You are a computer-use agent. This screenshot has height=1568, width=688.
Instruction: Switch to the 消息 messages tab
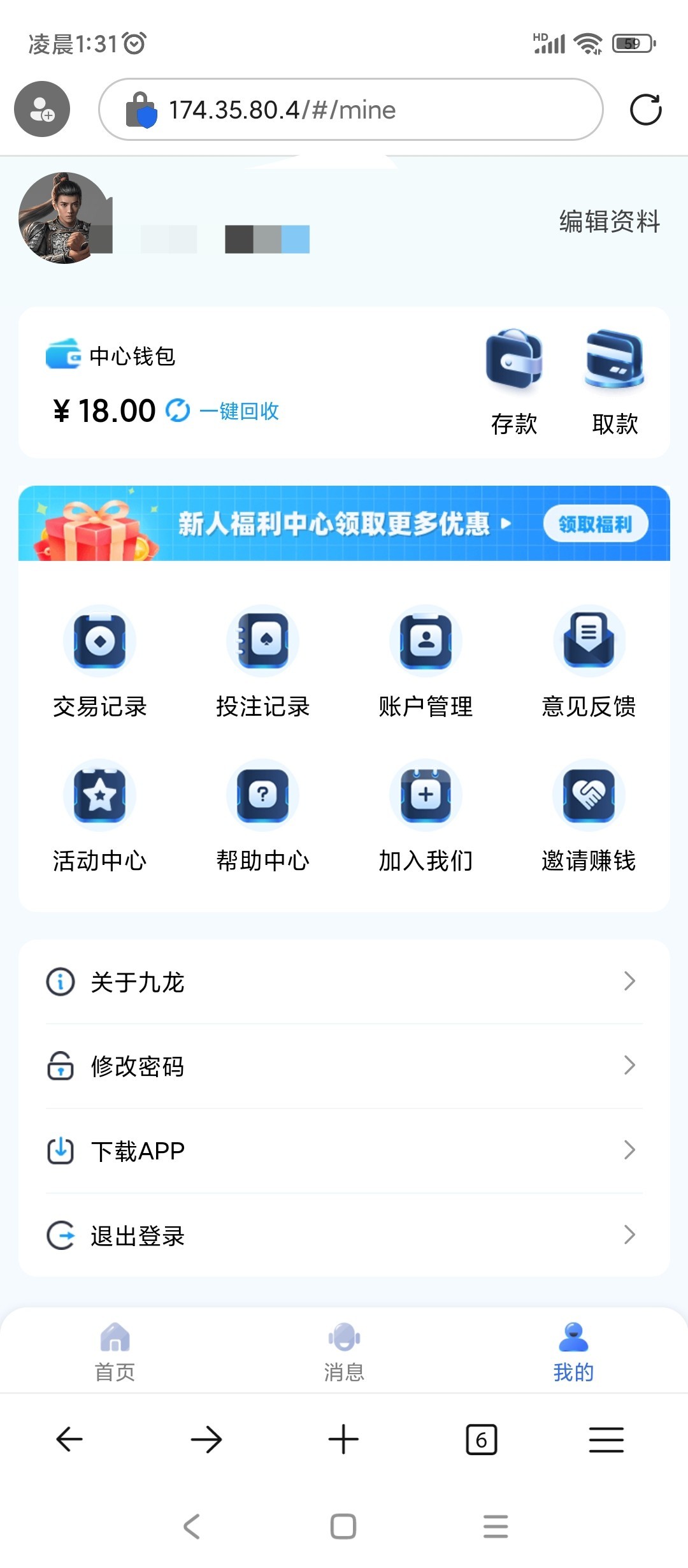[344, 1350]
